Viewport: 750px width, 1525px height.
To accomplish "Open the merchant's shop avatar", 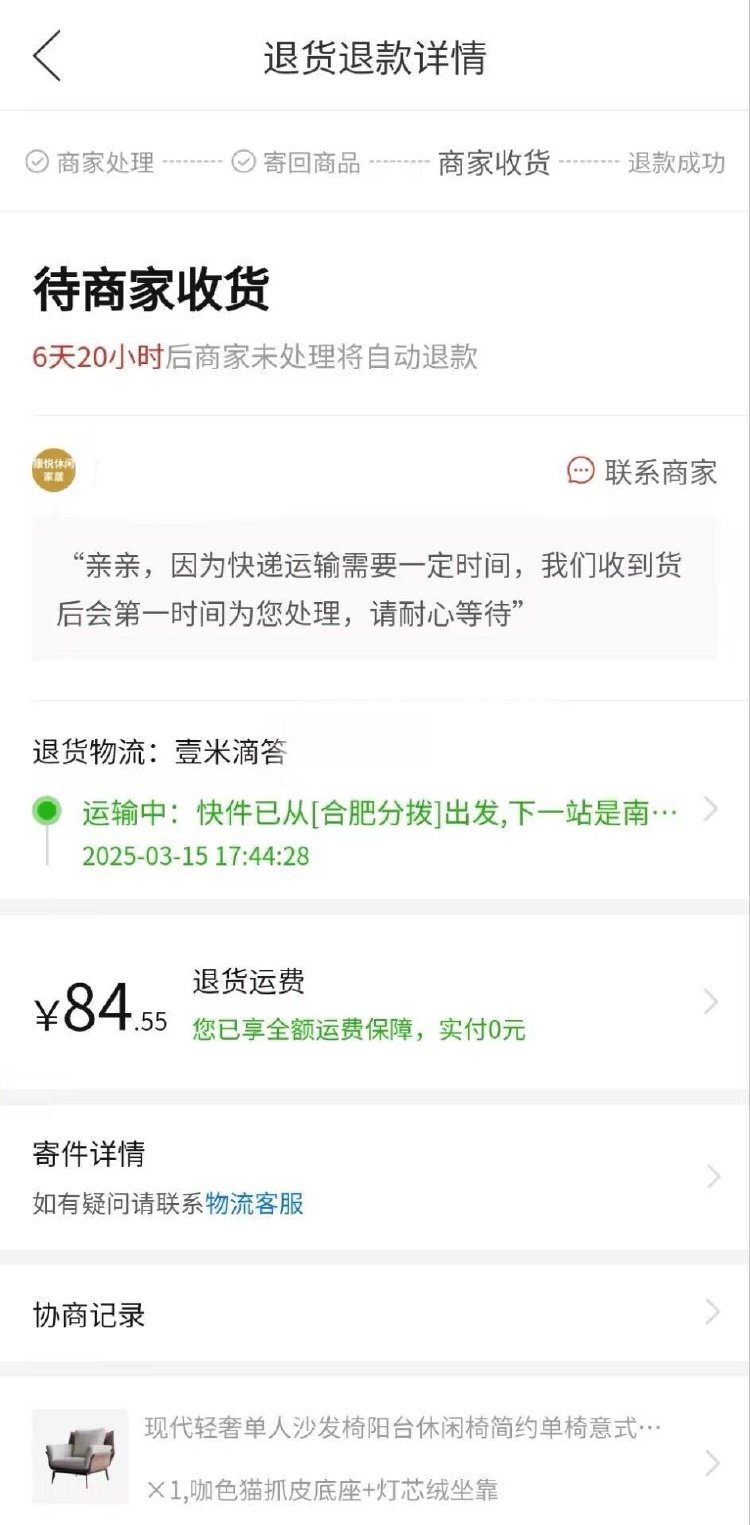I will 54,470.
